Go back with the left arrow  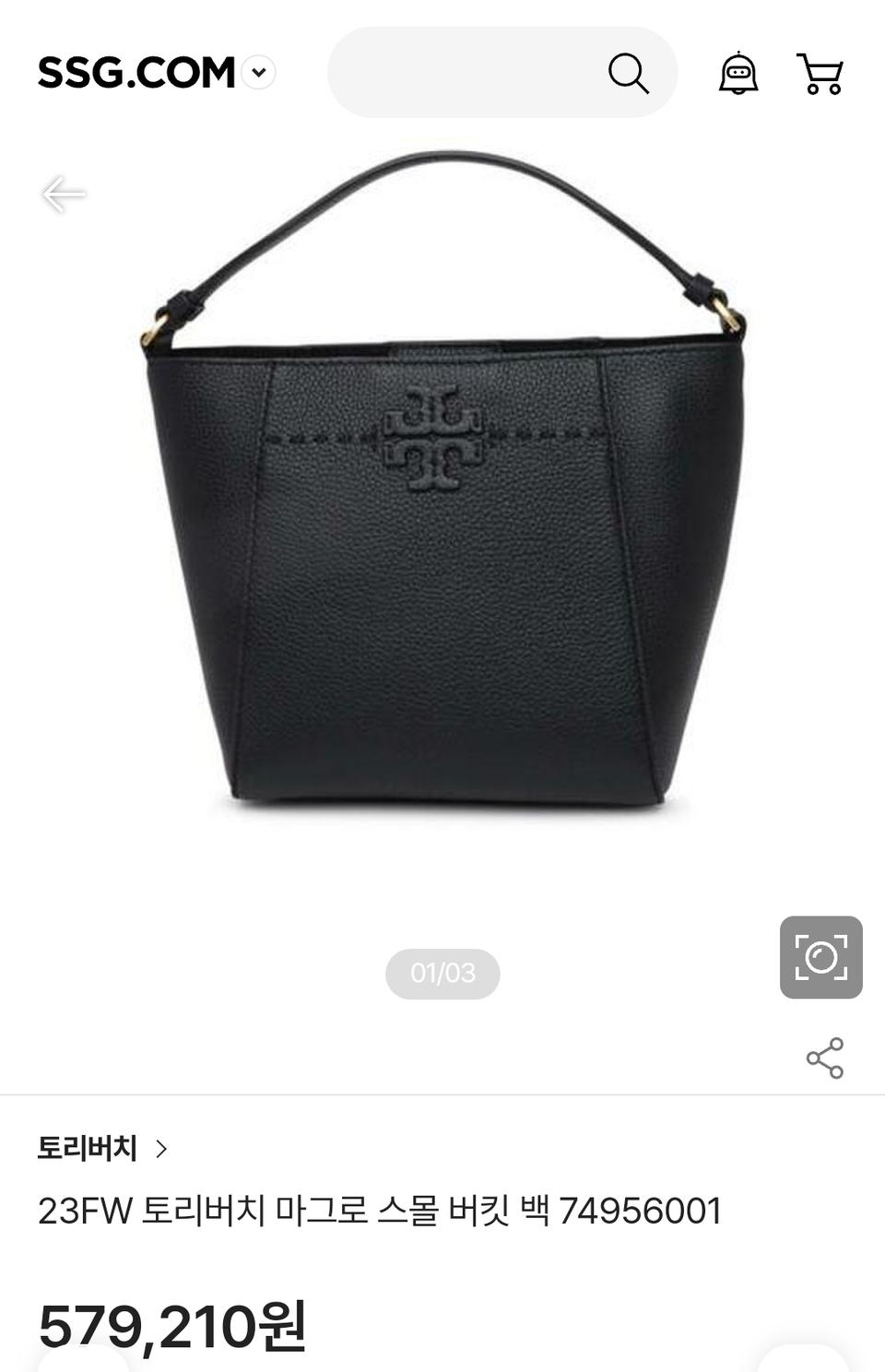tap(64, 194)
